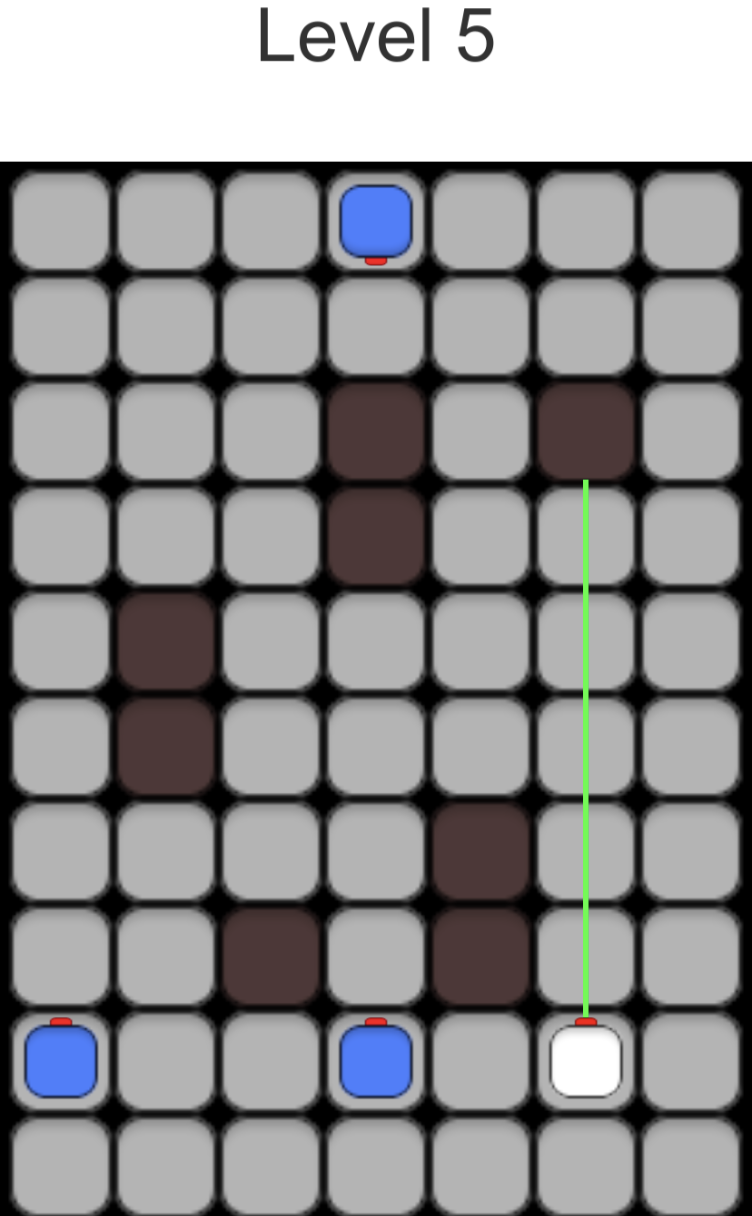This screenshot has width=752, height=1216.
Task: Select the blue block in the top row
Action: 376,221
